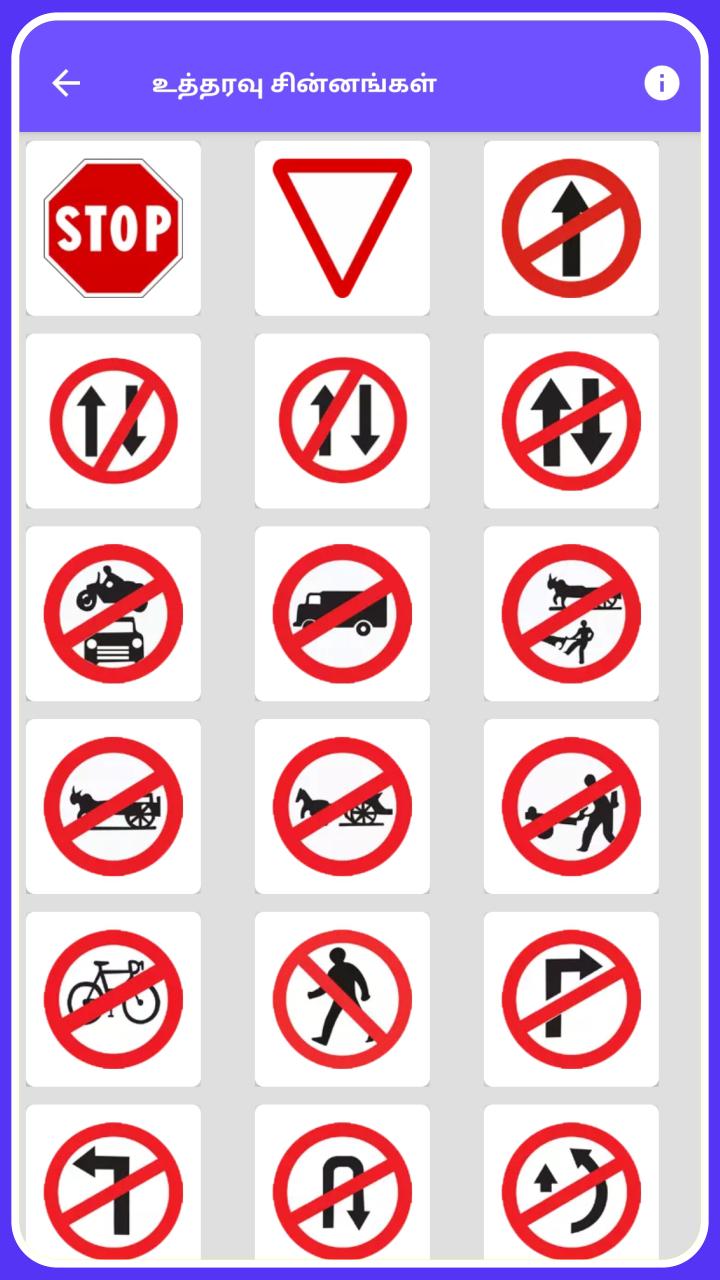Open the no straight ahead sign
The width and height of the screenshot is (720, 1280).
coord(571,228)
